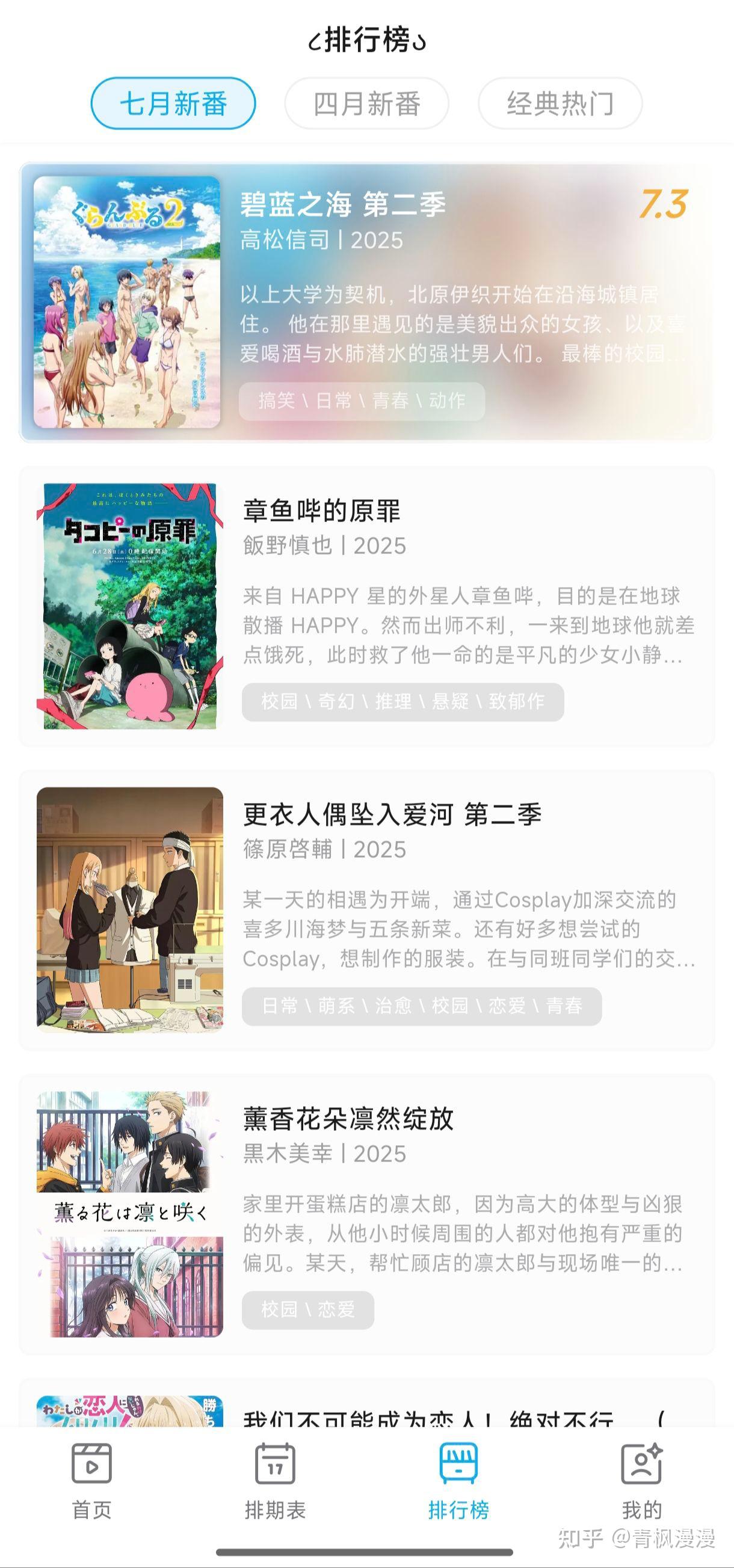Screen dimensions: 734x1568
Task: Switch to the 经典热门 tab
Action: pyautogui.click(x=560, y=103)
